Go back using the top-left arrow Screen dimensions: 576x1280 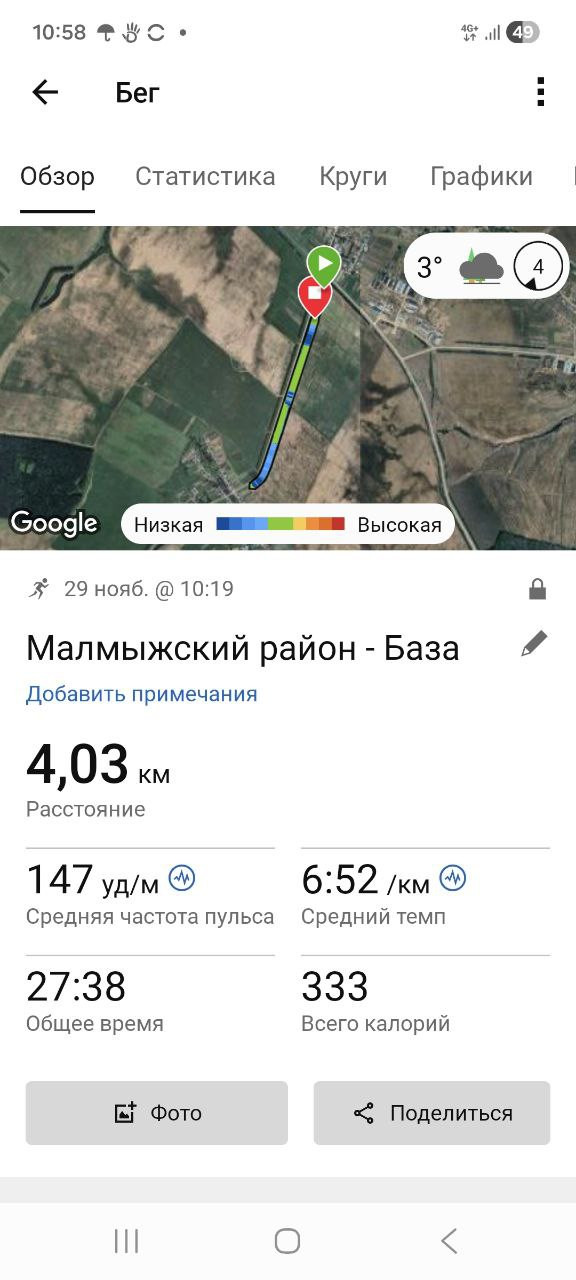click(45, 93)
